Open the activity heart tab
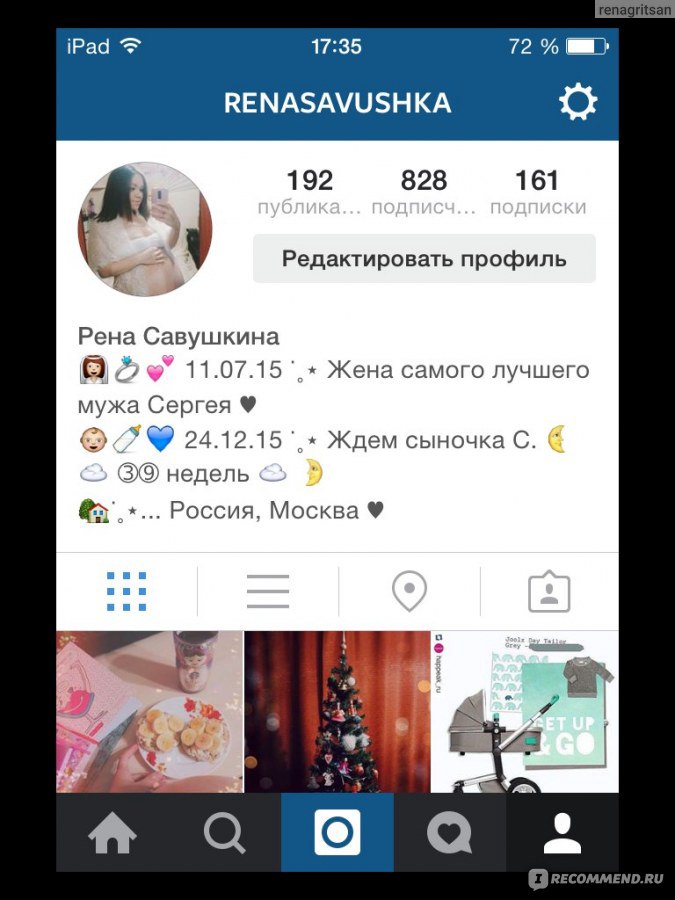 (450, 832)
